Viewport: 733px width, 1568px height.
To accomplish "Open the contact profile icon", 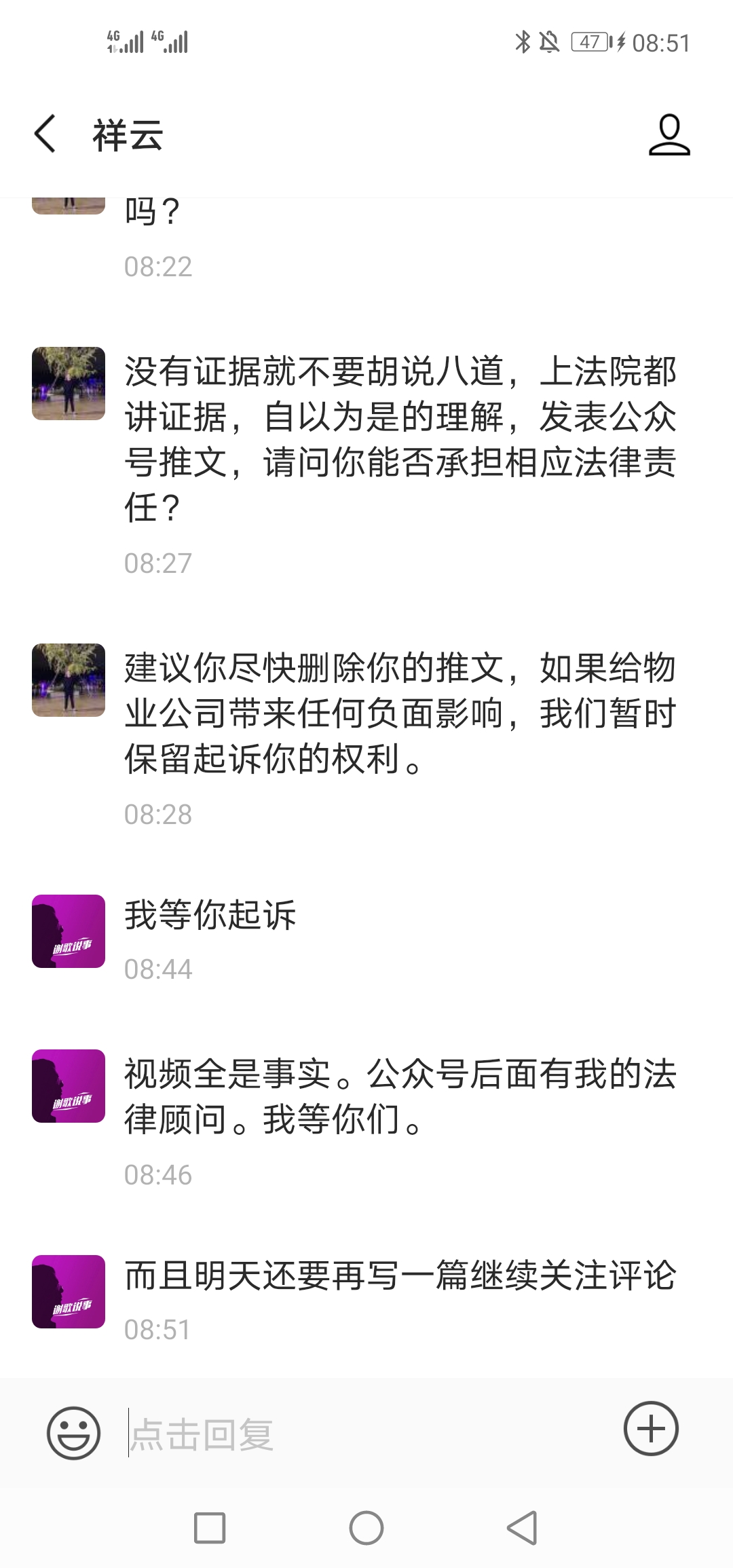I will point(669,134).
